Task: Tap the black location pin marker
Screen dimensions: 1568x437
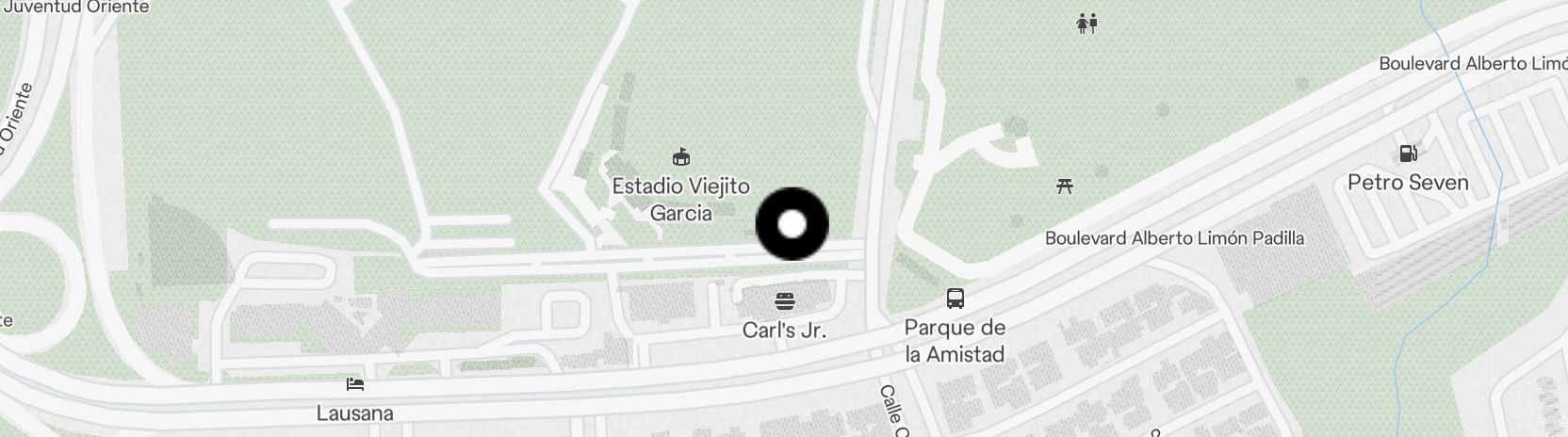Action: (x=792, y=224)
